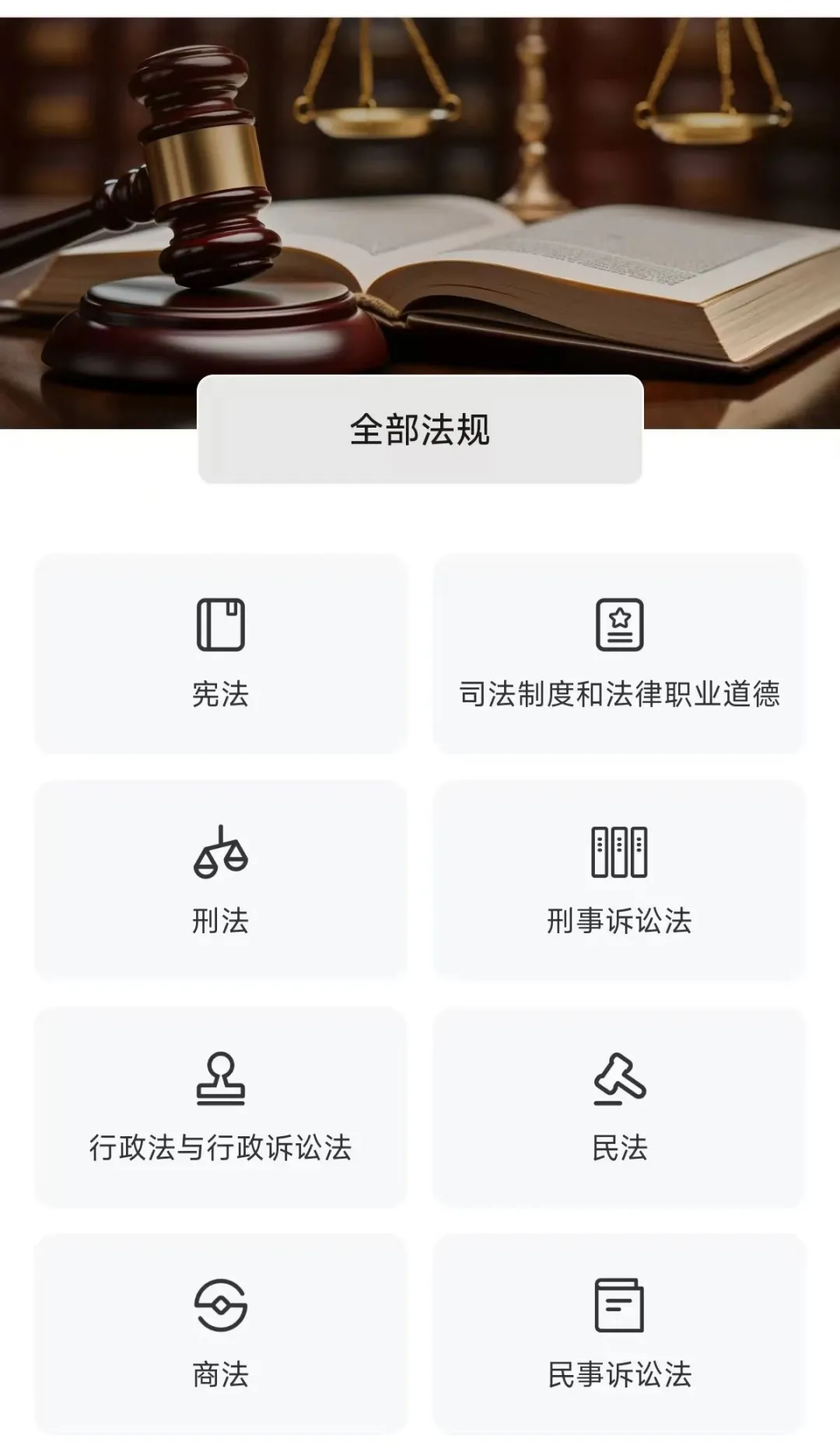
Task: Open 司法制度和法律职业道德 category
Action: tap(619, 654)
